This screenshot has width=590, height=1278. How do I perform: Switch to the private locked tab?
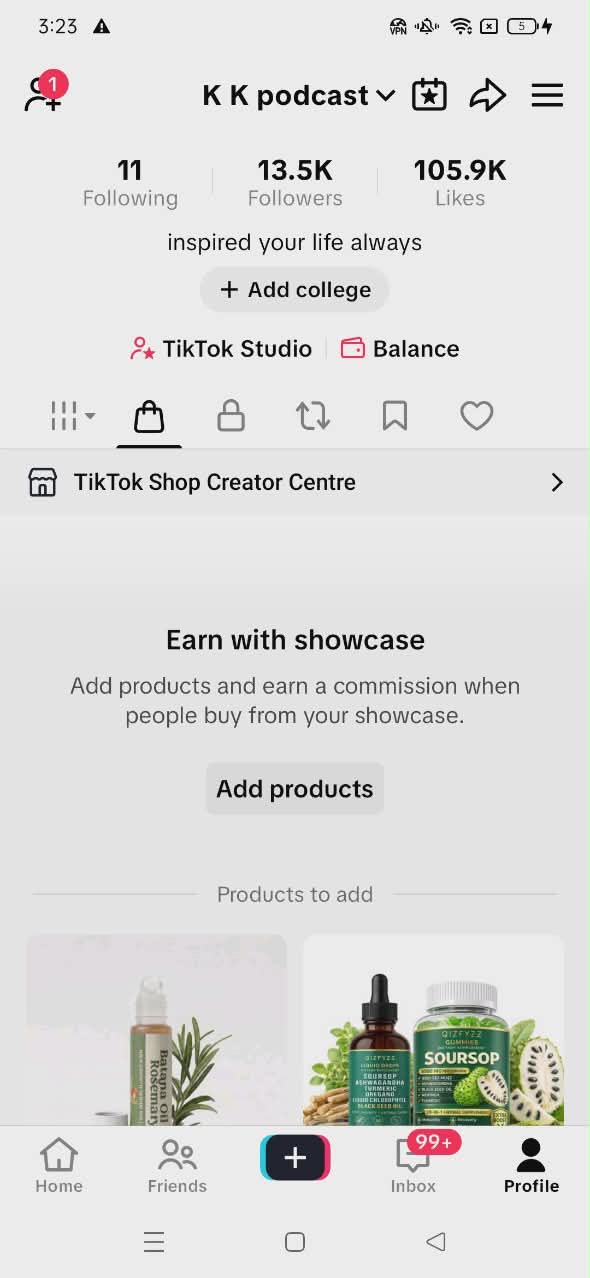[x=231, y=416]
